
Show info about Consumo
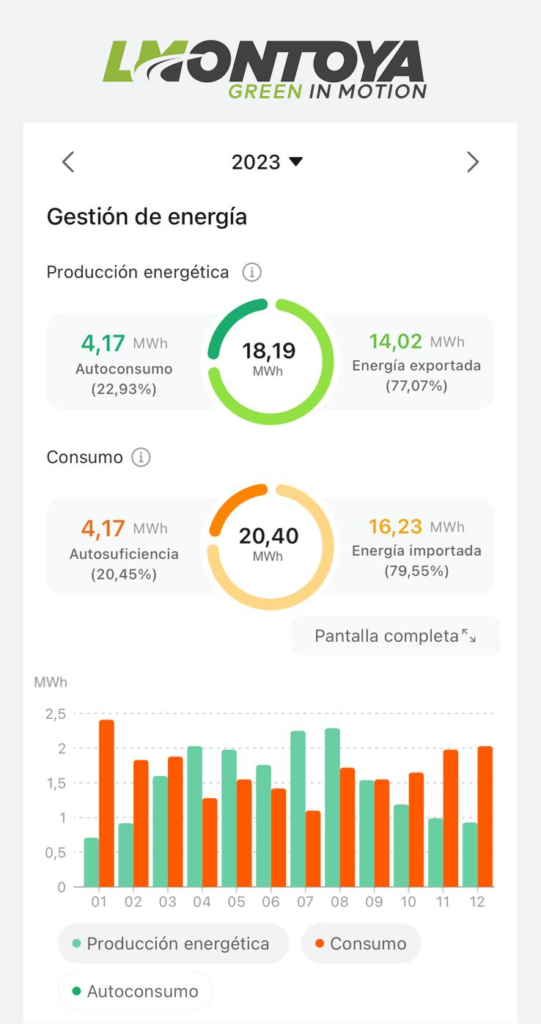[x=140, y=458]
